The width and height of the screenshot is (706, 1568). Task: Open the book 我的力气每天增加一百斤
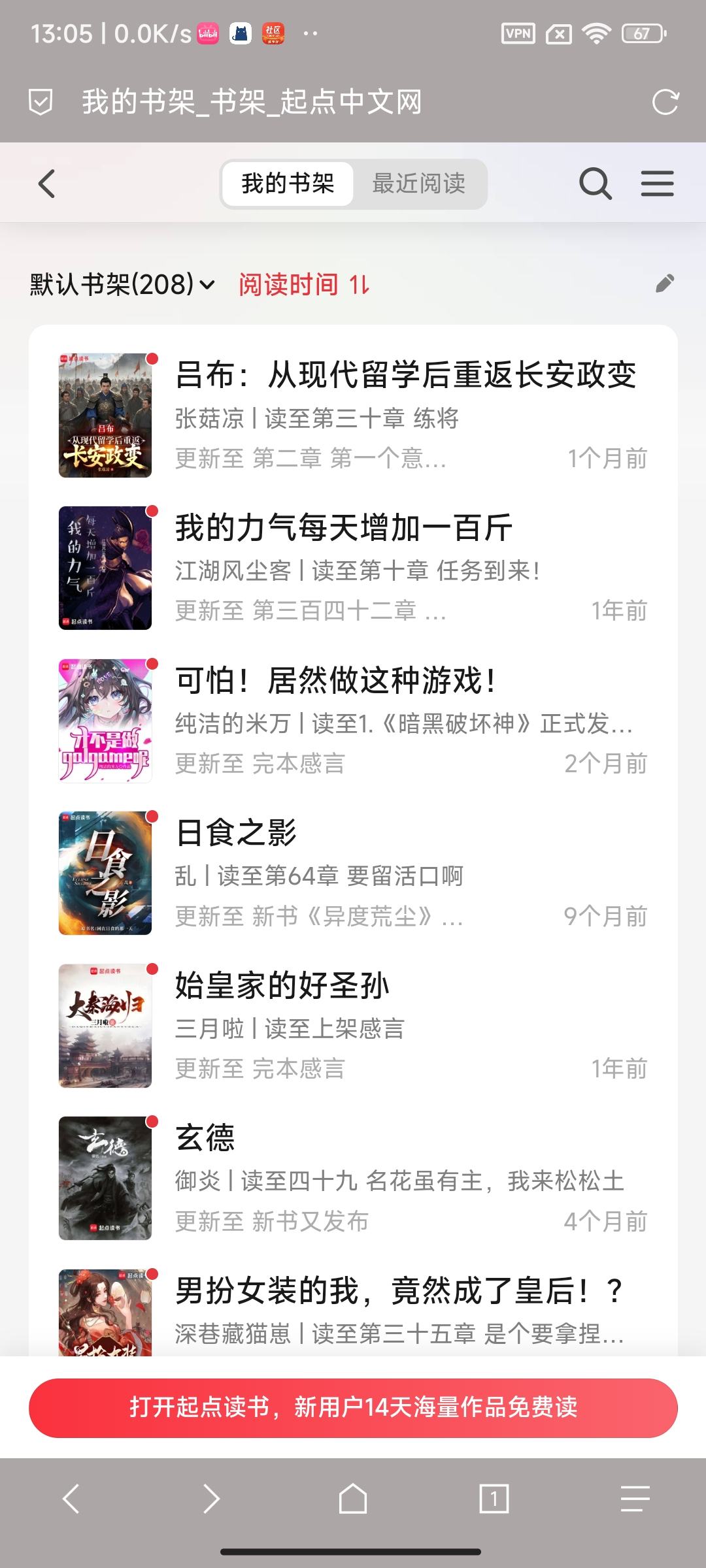coord(344,528)
